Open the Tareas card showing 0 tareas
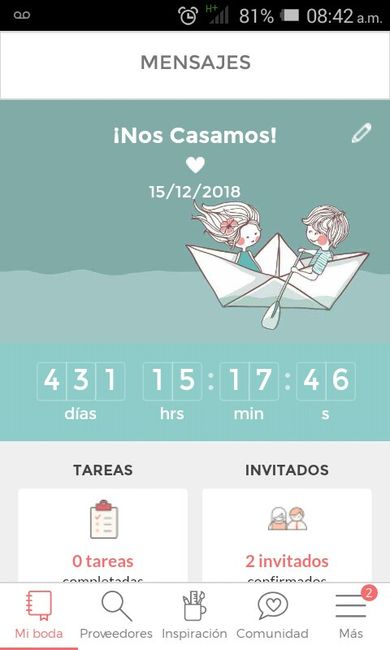The width and height of the screenshot is (390, 650). coord(103,536)
